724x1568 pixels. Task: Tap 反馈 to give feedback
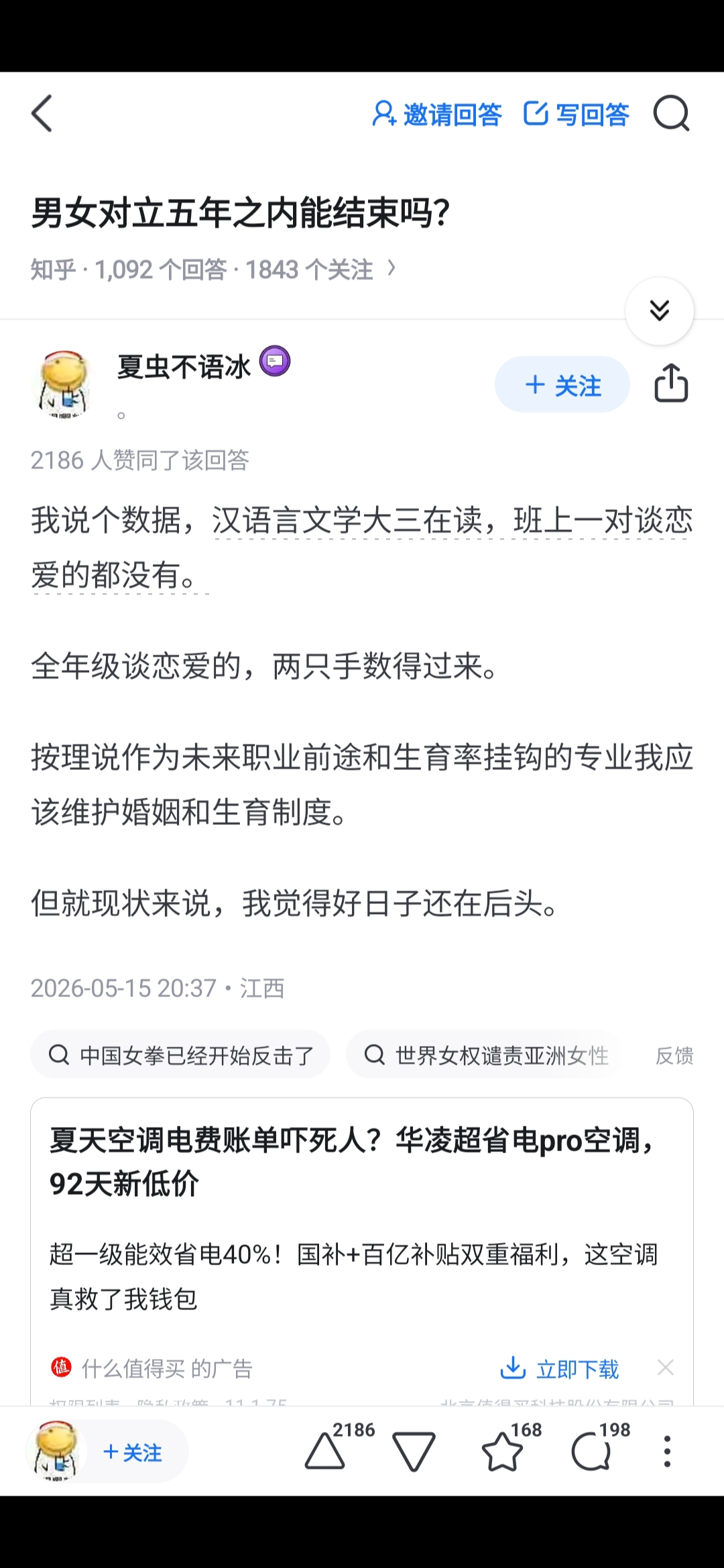tap(674, 1056)
